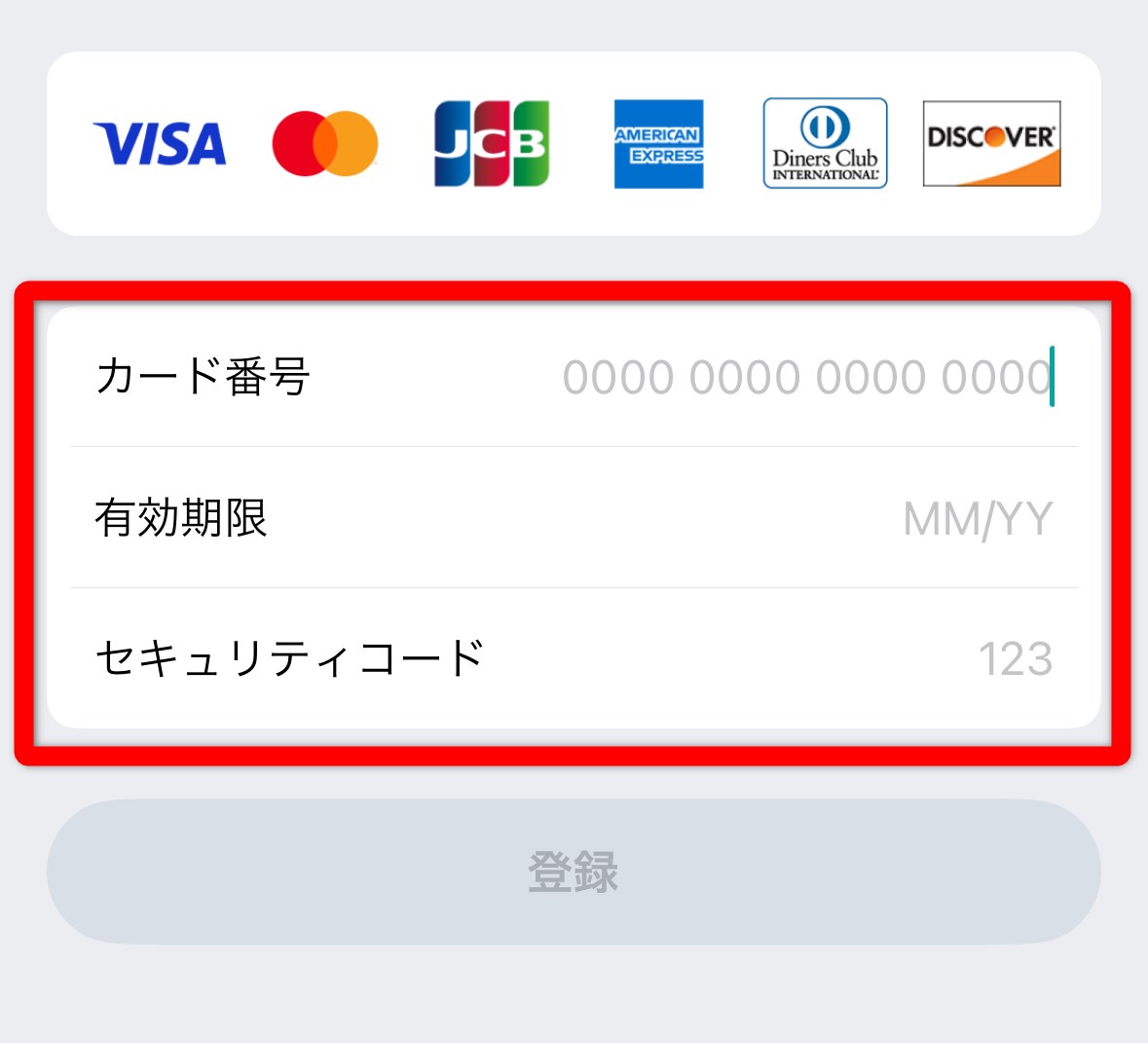The height and width of the screenshot is (1043, 1148).
Task: Focus the カード番号 card number field
Action: pyautogui.click(x=806, y=377)
